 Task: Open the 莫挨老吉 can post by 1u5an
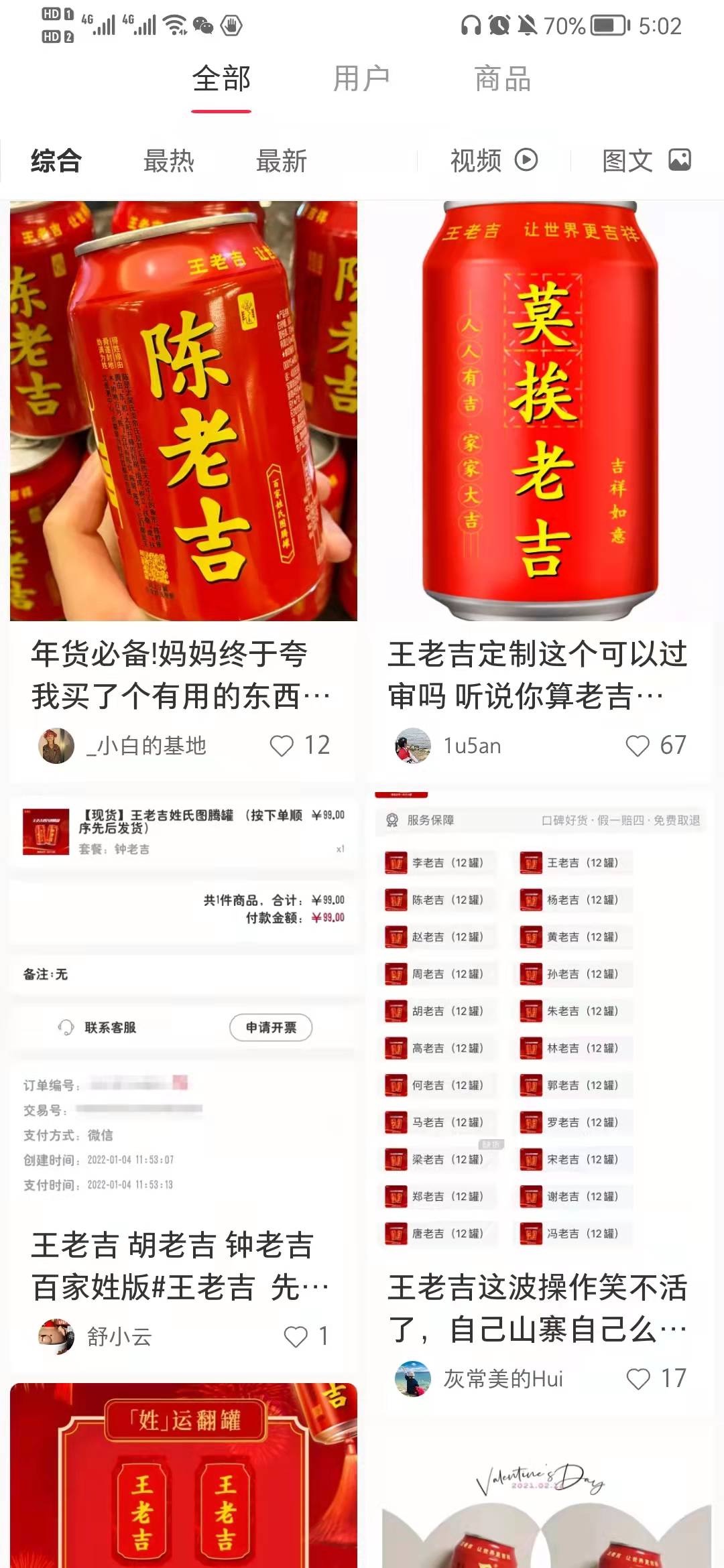pos(540,410)
